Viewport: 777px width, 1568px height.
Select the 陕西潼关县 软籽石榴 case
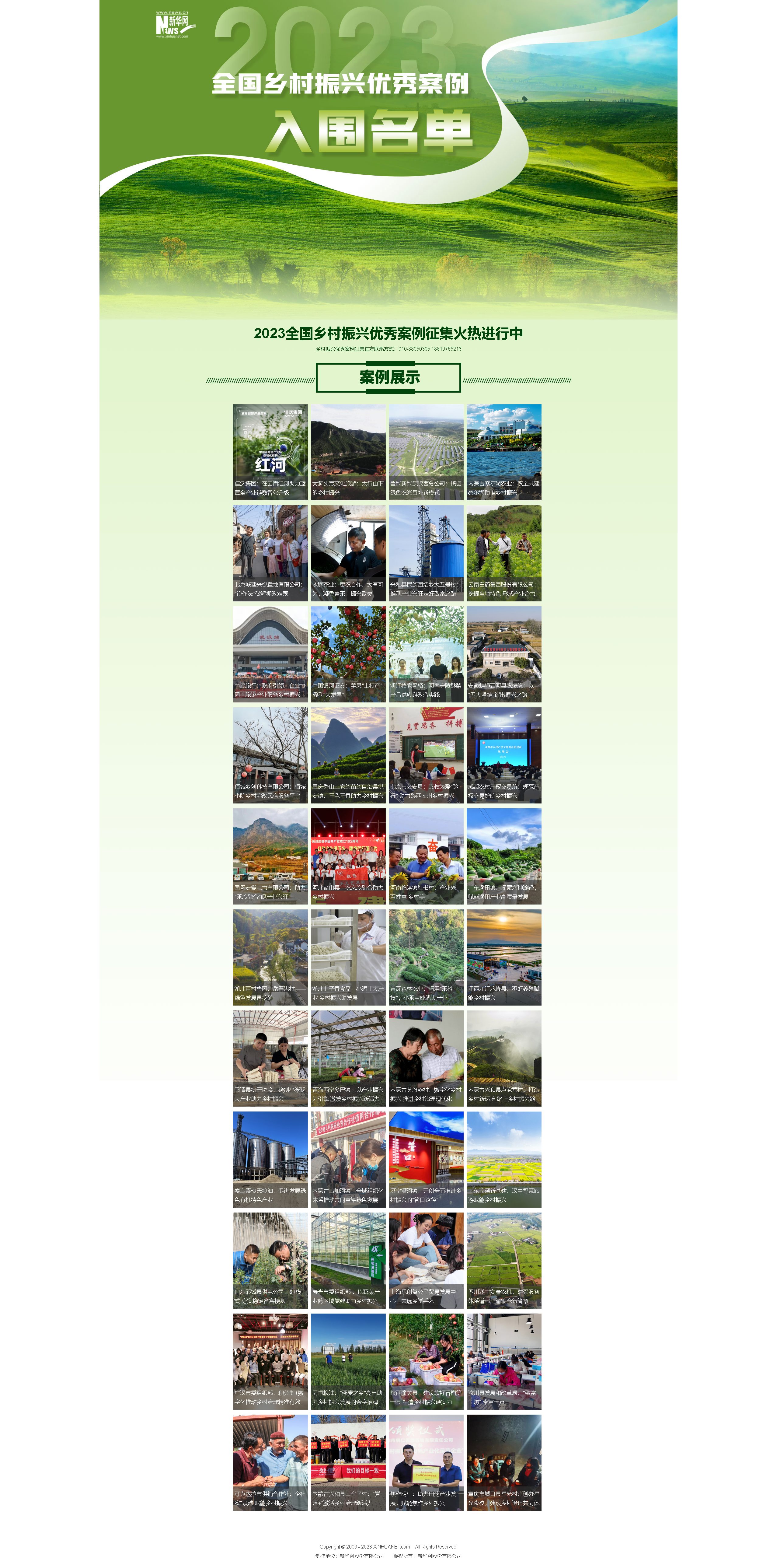pyautogui.click(x=426, y=1361)
